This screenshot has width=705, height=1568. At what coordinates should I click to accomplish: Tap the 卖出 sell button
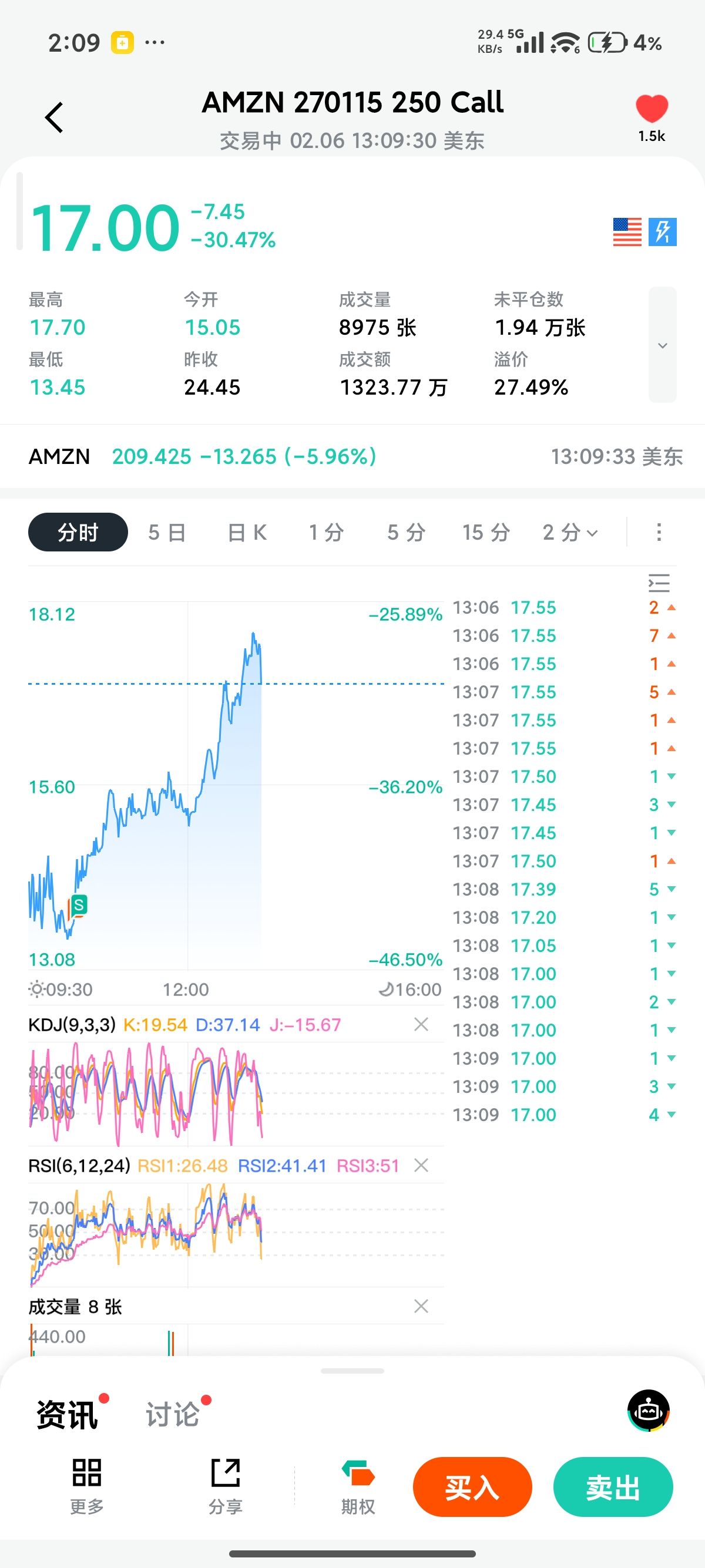[x=612, y=1487]
